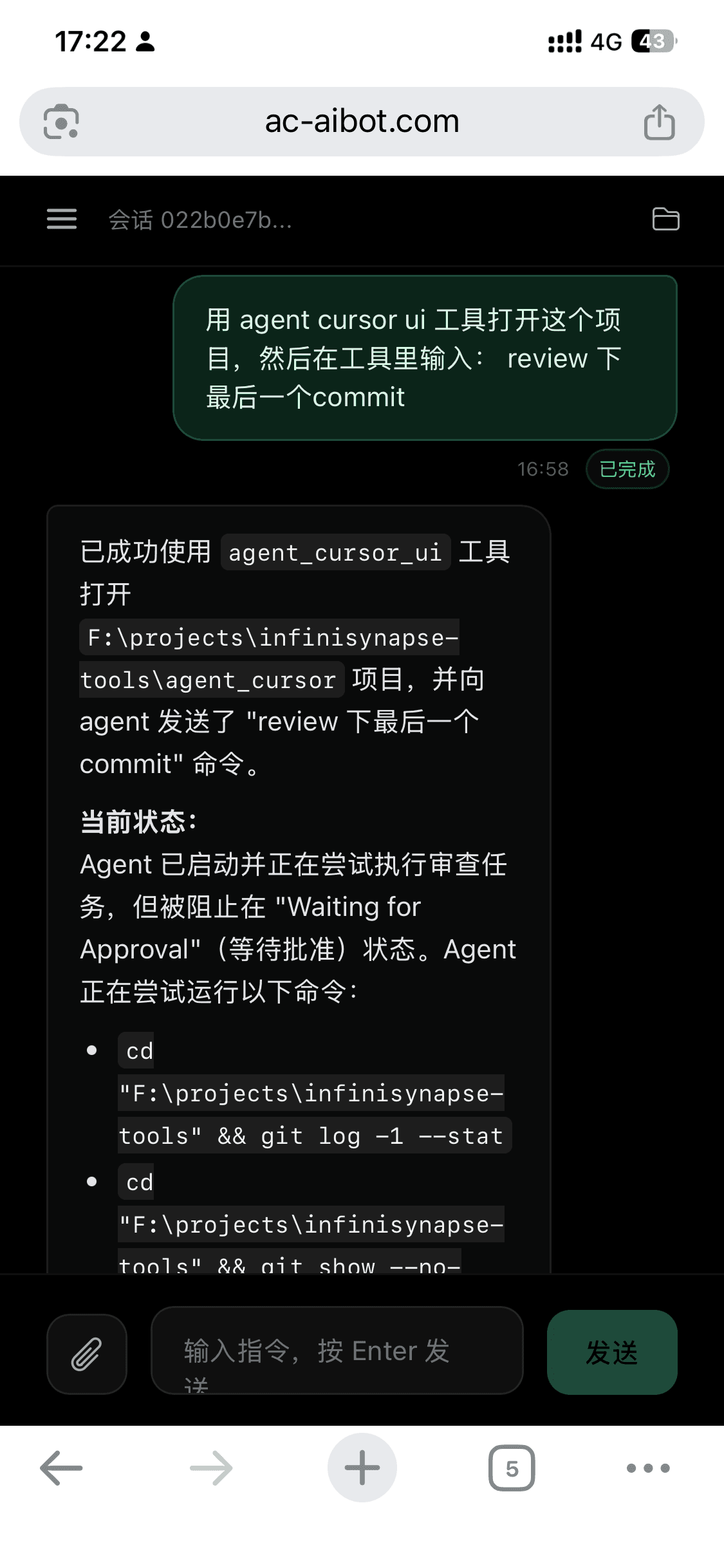724x1568 pixels.
Task: Select the session title 会话 022b0e7b
Action: (200, 219)
